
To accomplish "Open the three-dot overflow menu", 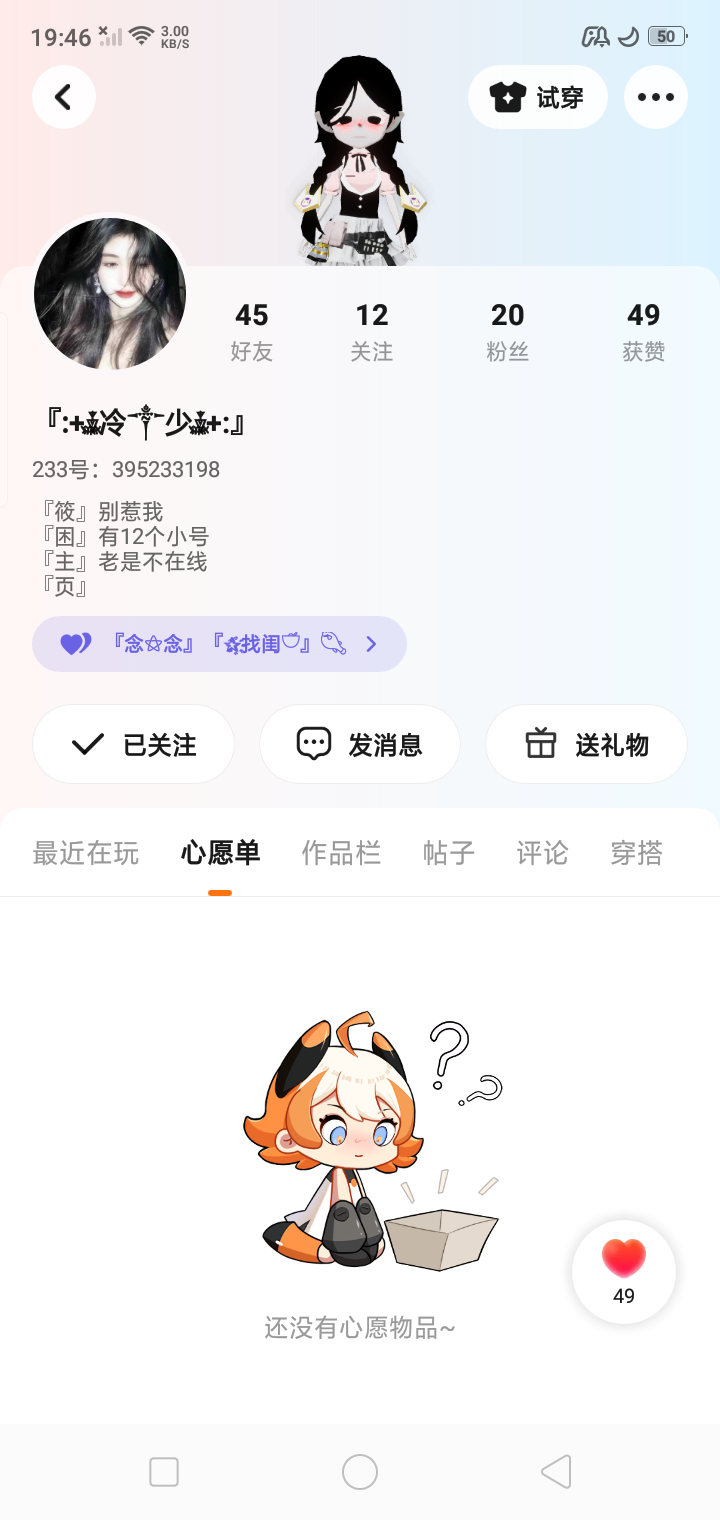I will (x=656, y=97).
